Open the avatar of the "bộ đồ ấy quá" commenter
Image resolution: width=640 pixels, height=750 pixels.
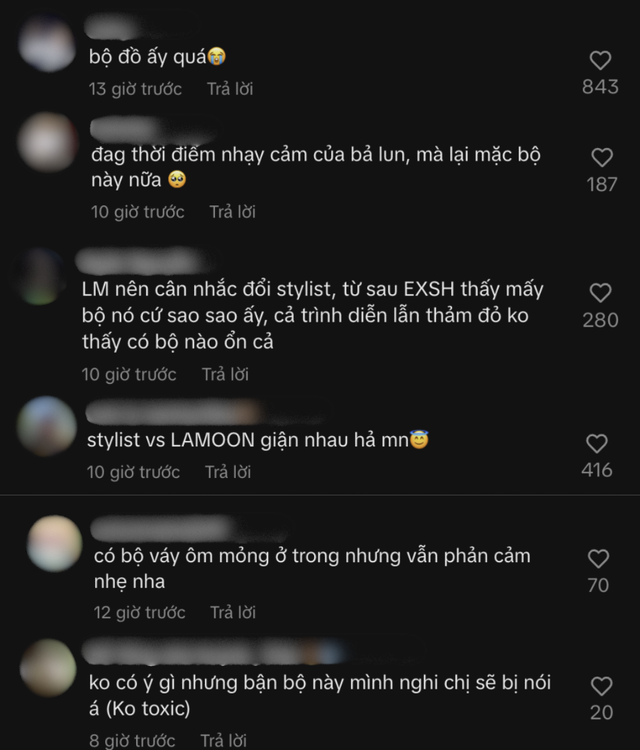(45, 45)
